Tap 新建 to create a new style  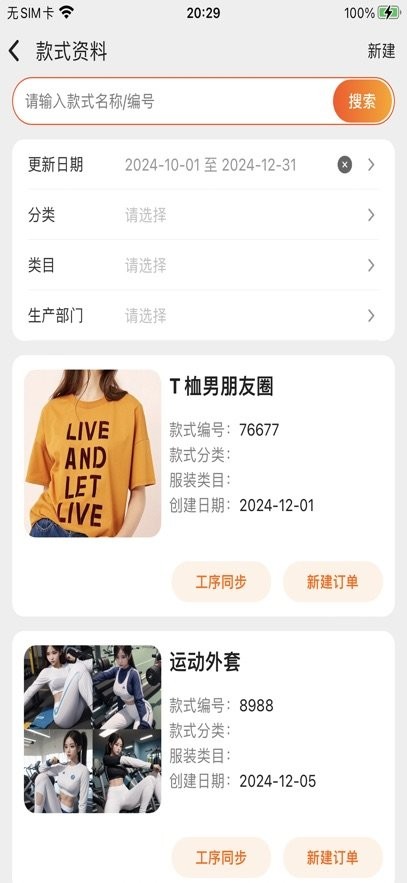click(381, 51)
